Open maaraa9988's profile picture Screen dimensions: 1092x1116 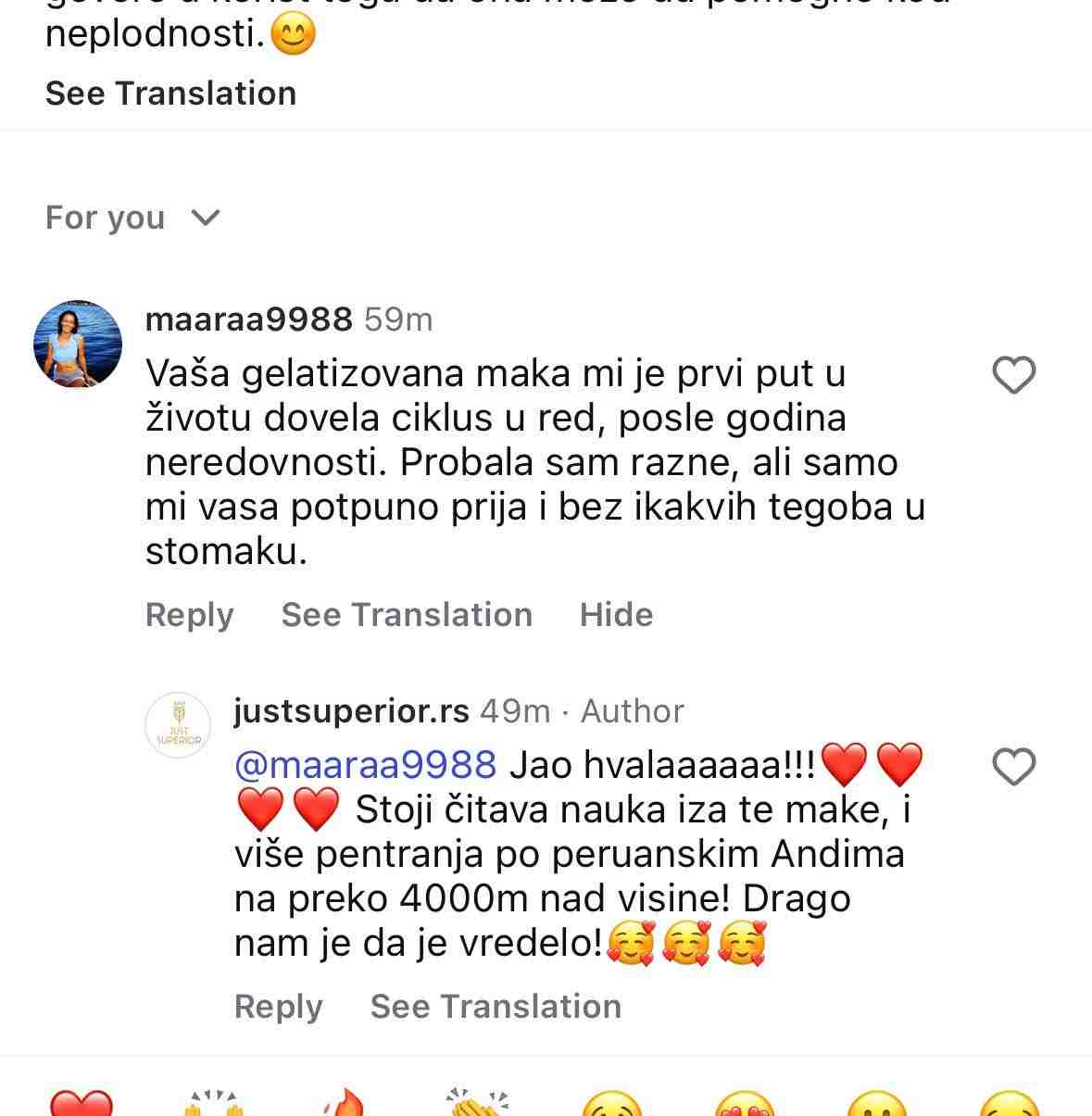coord(78,344)
